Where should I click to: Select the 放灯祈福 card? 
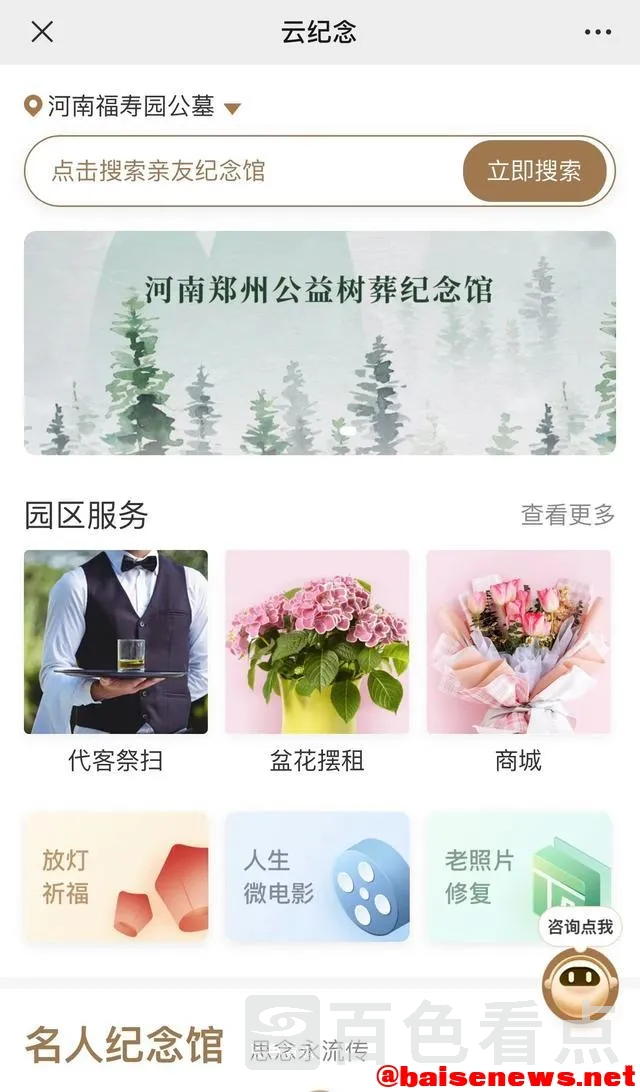(116, 876)
